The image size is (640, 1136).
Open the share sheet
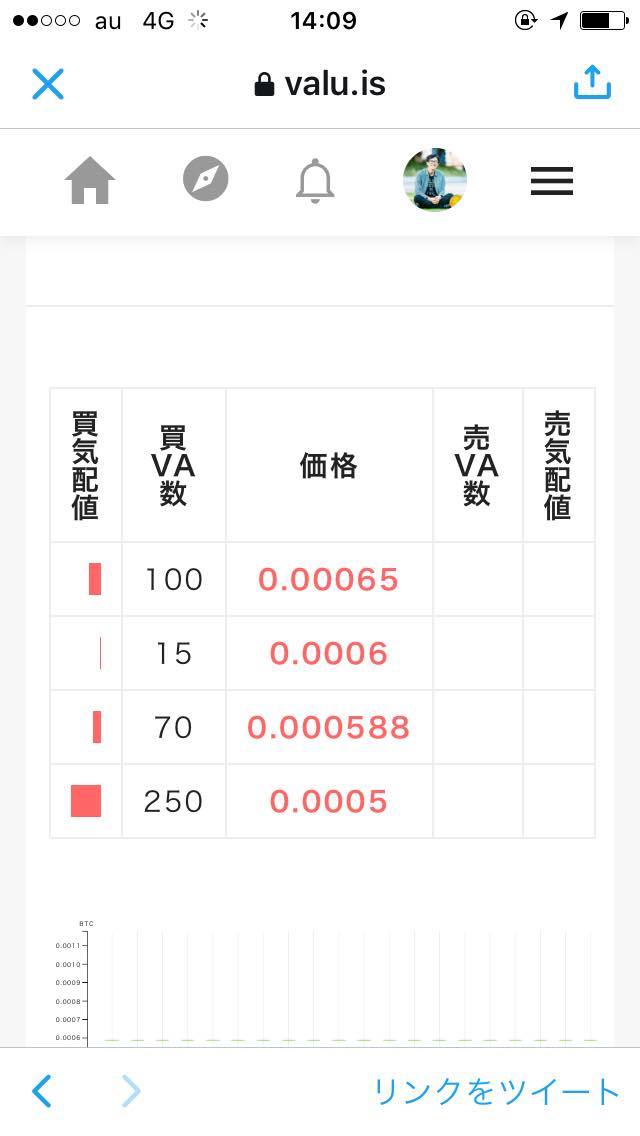click(x=592, y=82)
